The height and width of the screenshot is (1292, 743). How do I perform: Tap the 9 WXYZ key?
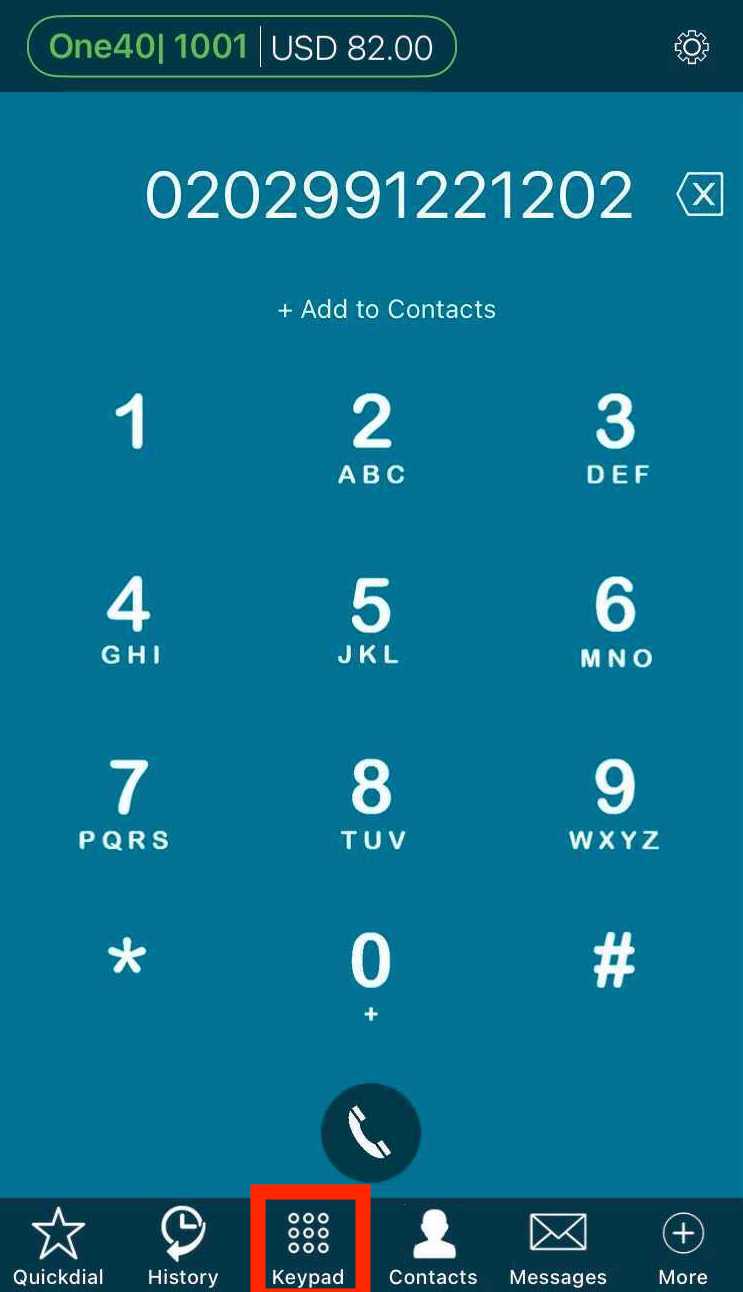(615, 804)
